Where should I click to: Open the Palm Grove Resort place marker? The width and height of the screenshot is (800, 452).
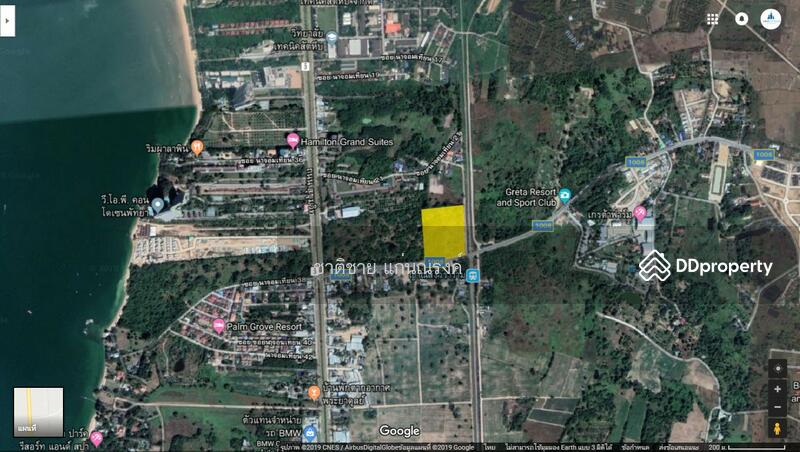click(x=219, y=326)
